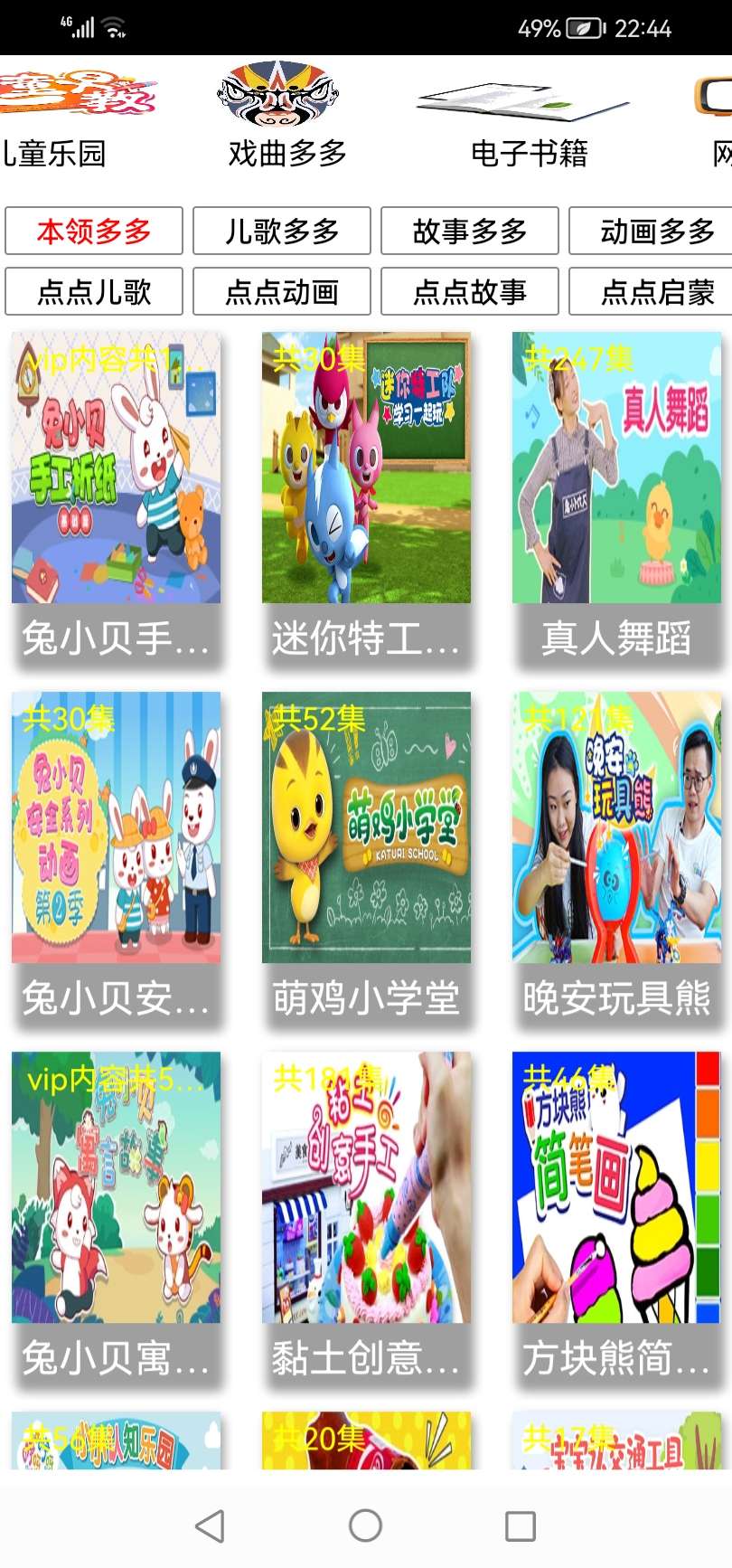Viewport: 732px width, 1568px height.
Task: Open the 方块熊简笔画 series
Action: pos(616,1217)
